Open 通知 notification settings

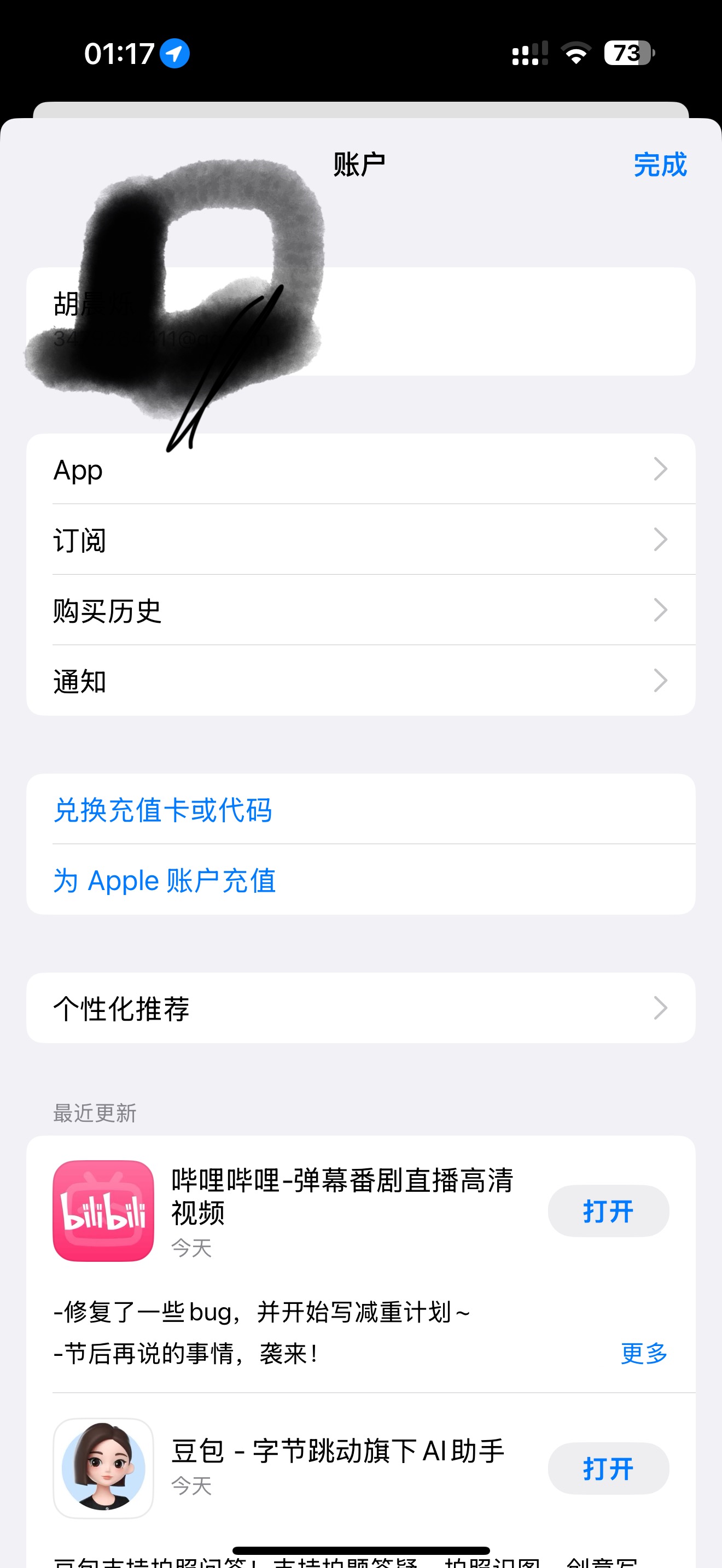360,681
